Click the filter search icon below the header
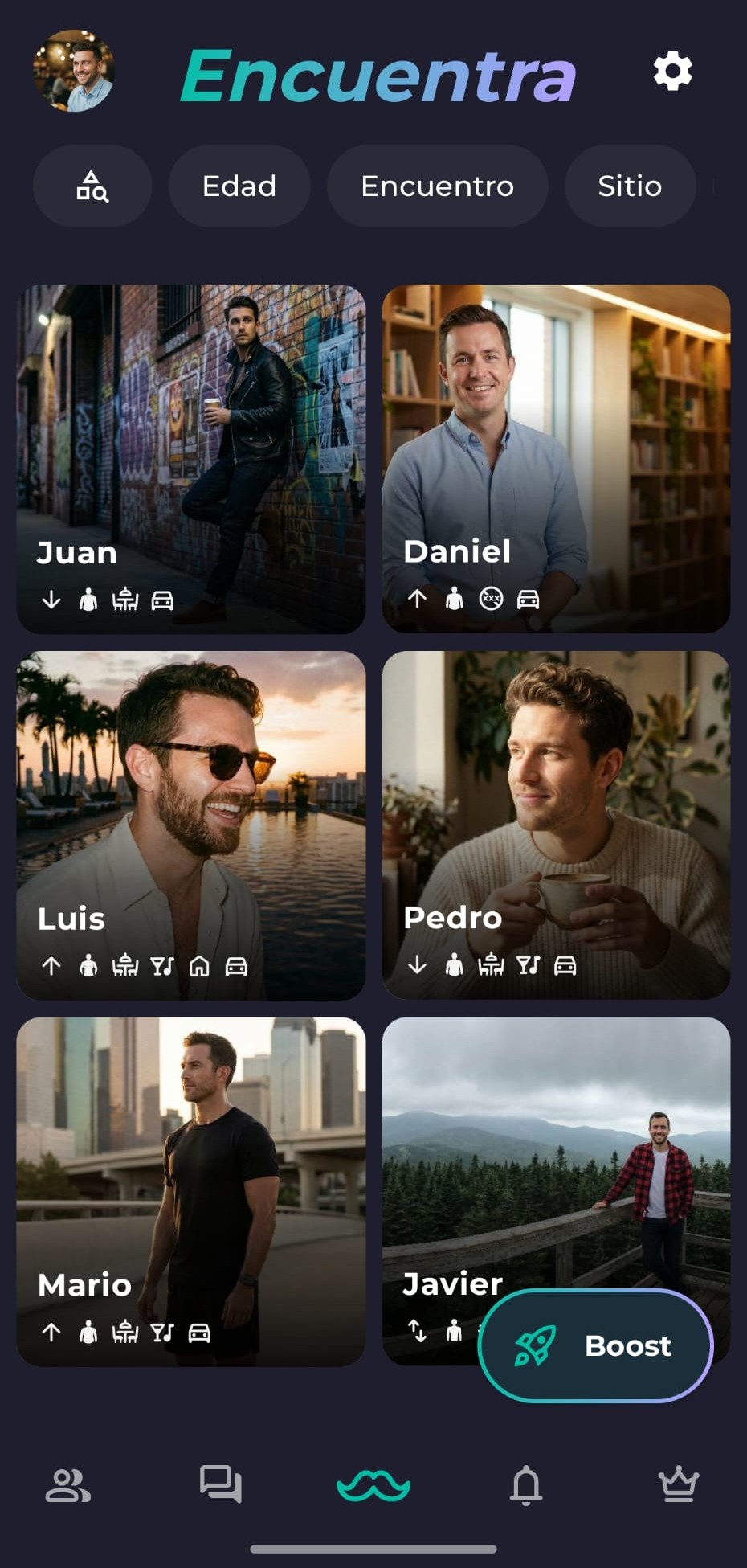The width and height of the screenshot is (747, 1568). [92, 186]
